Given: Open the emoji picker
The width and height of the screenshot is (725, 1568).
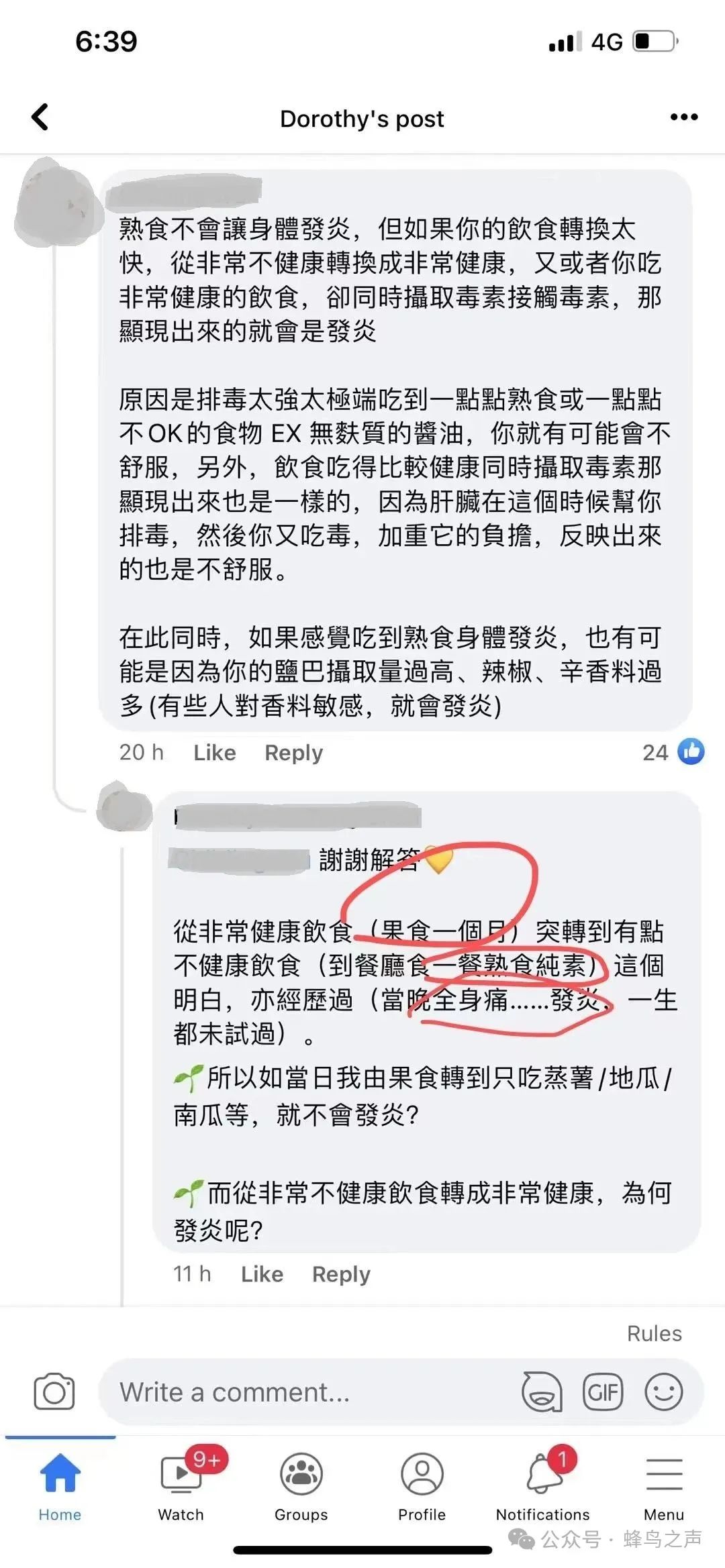Looking at the screenshot, I should pos(664,1392).
